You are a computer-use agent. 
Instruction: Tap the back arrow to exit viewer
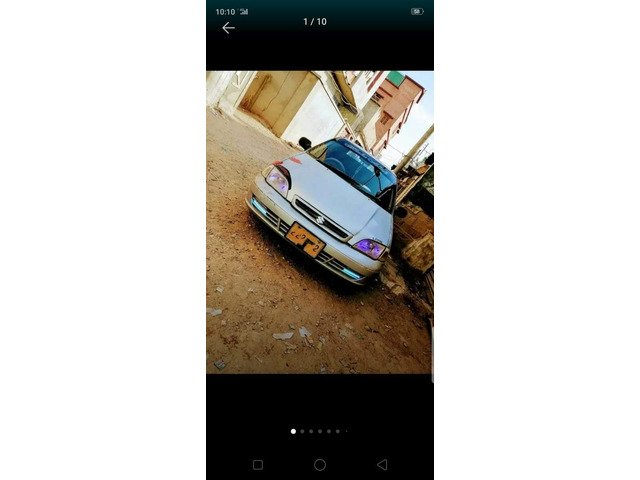[x=228, y=28]
